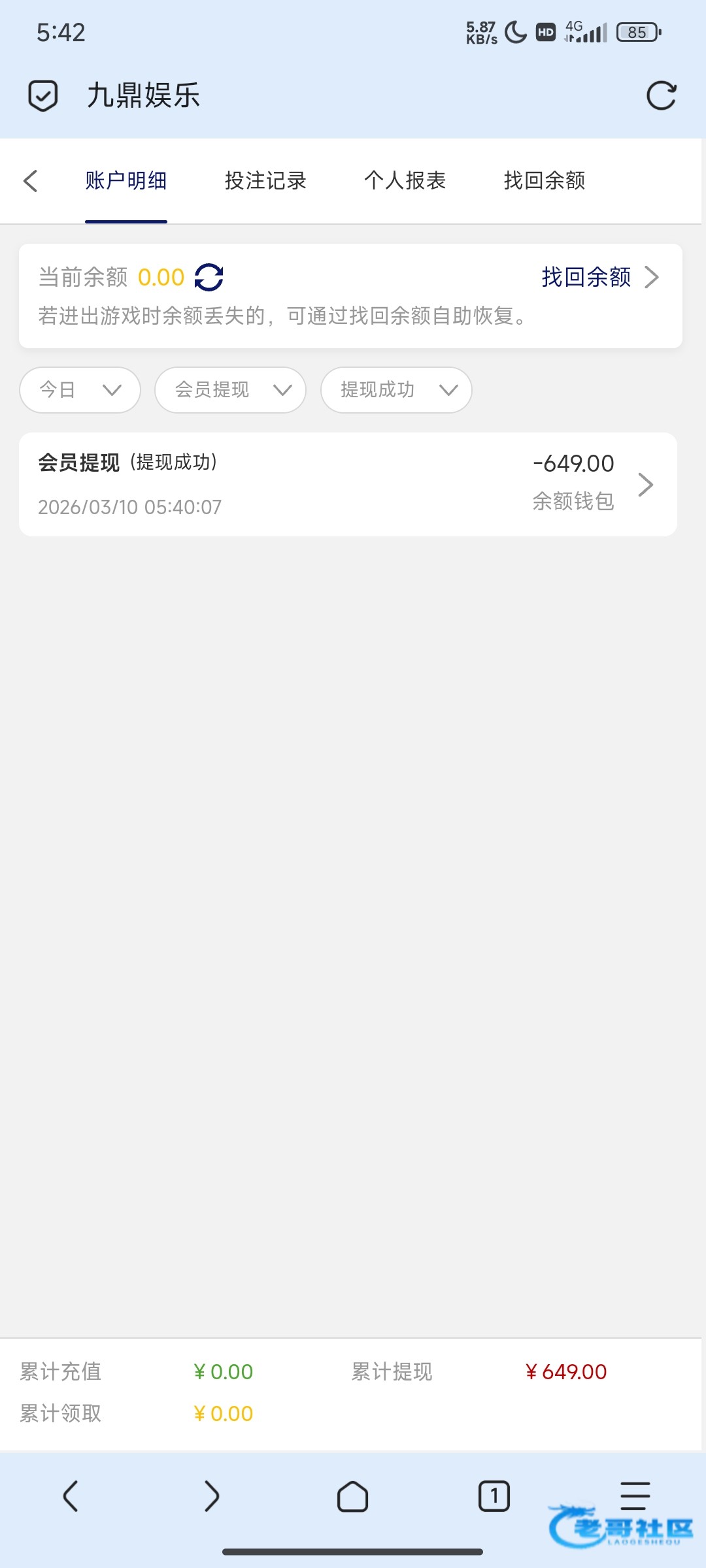
Task: Go back in the browser toolbar
Action: click(71, 1496)
